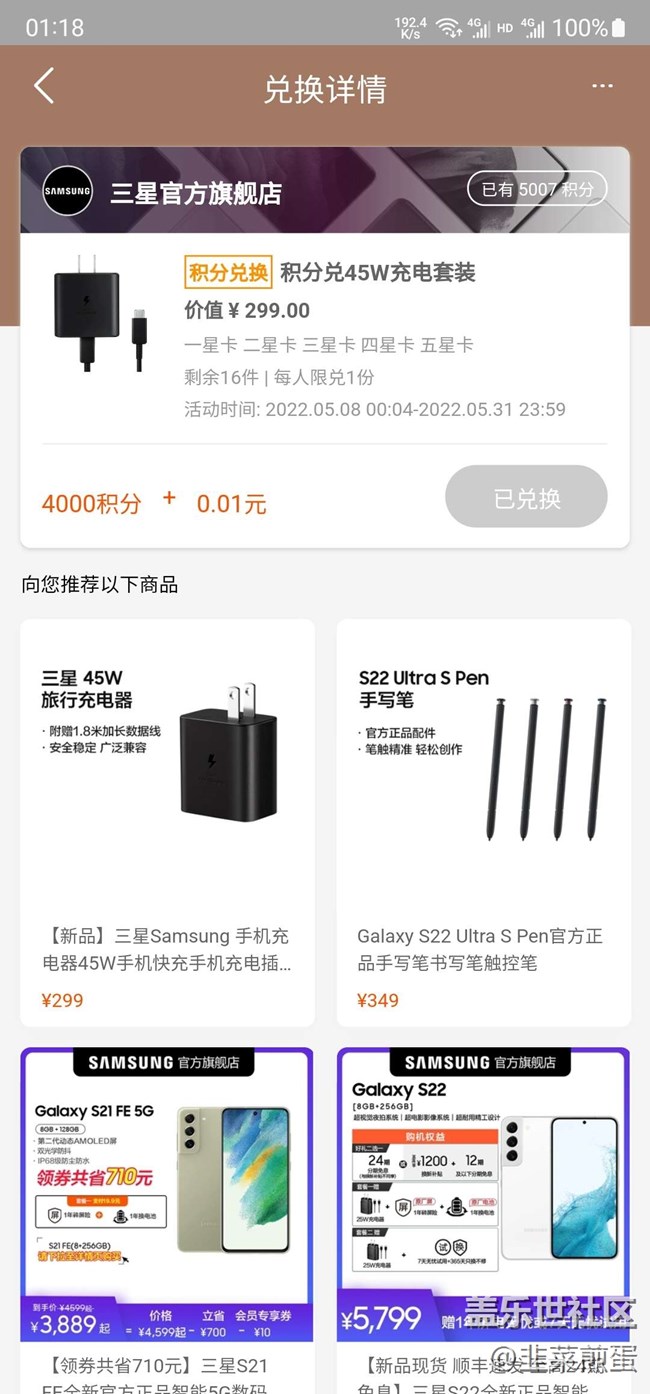Image resolution: width=650 pixels, height=1394 pixels.
Task: View the 三星 45W 旅行充电器 product
Action: 167,822
